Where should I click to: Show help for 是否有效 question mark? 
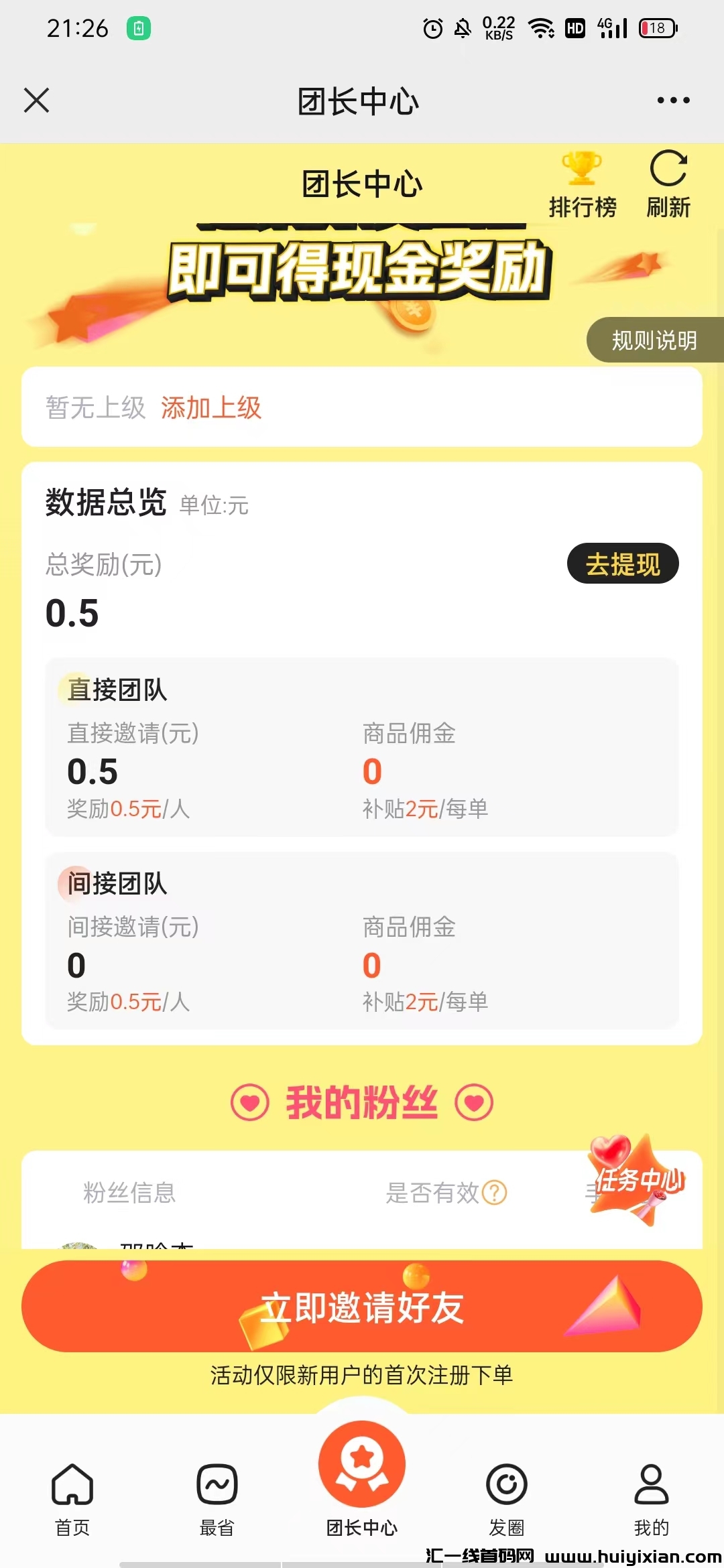(495, 1193)
